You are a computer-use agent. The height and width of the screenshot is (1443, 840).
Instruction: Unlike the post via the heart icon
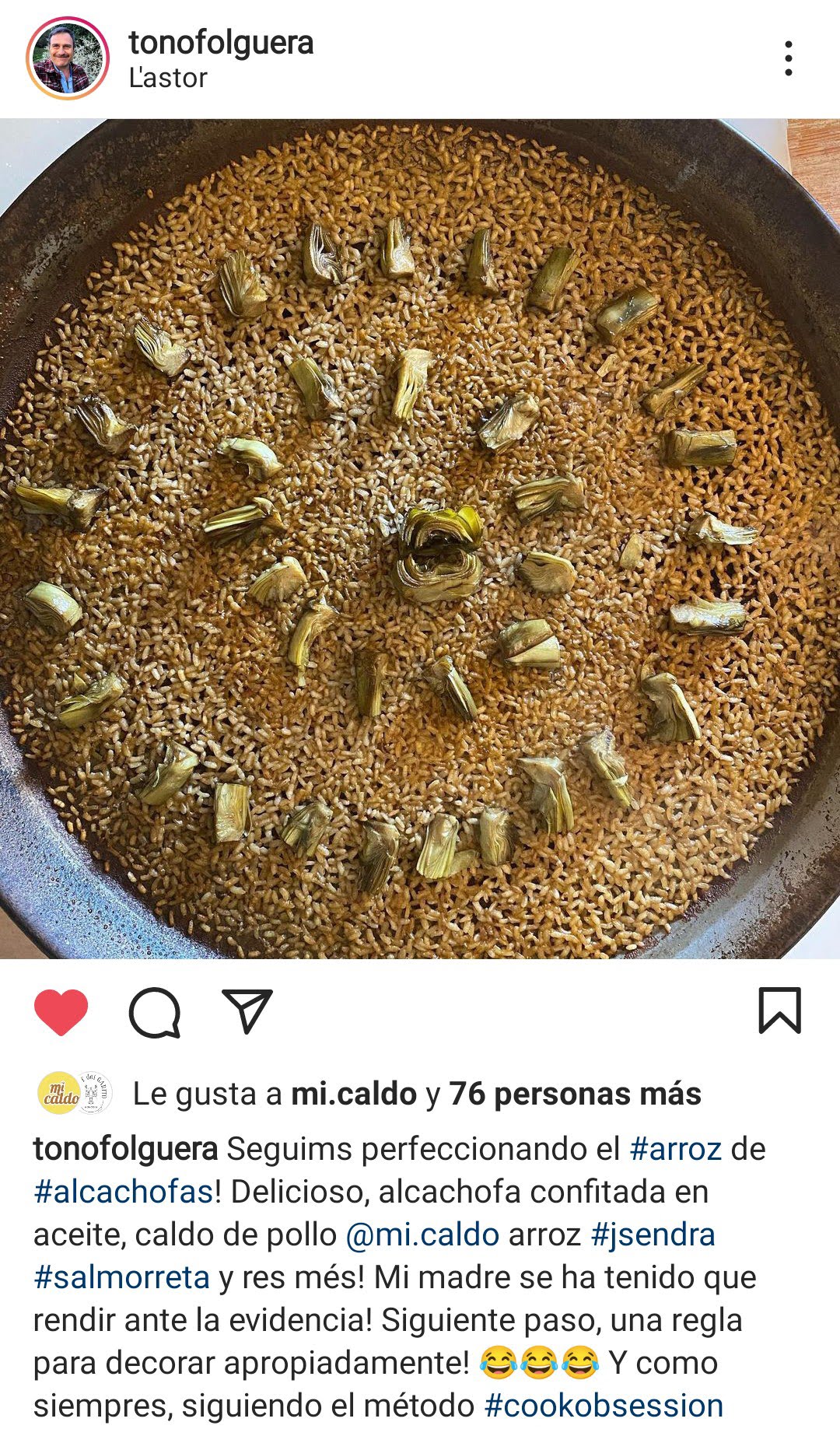[x=61, y=1012]
